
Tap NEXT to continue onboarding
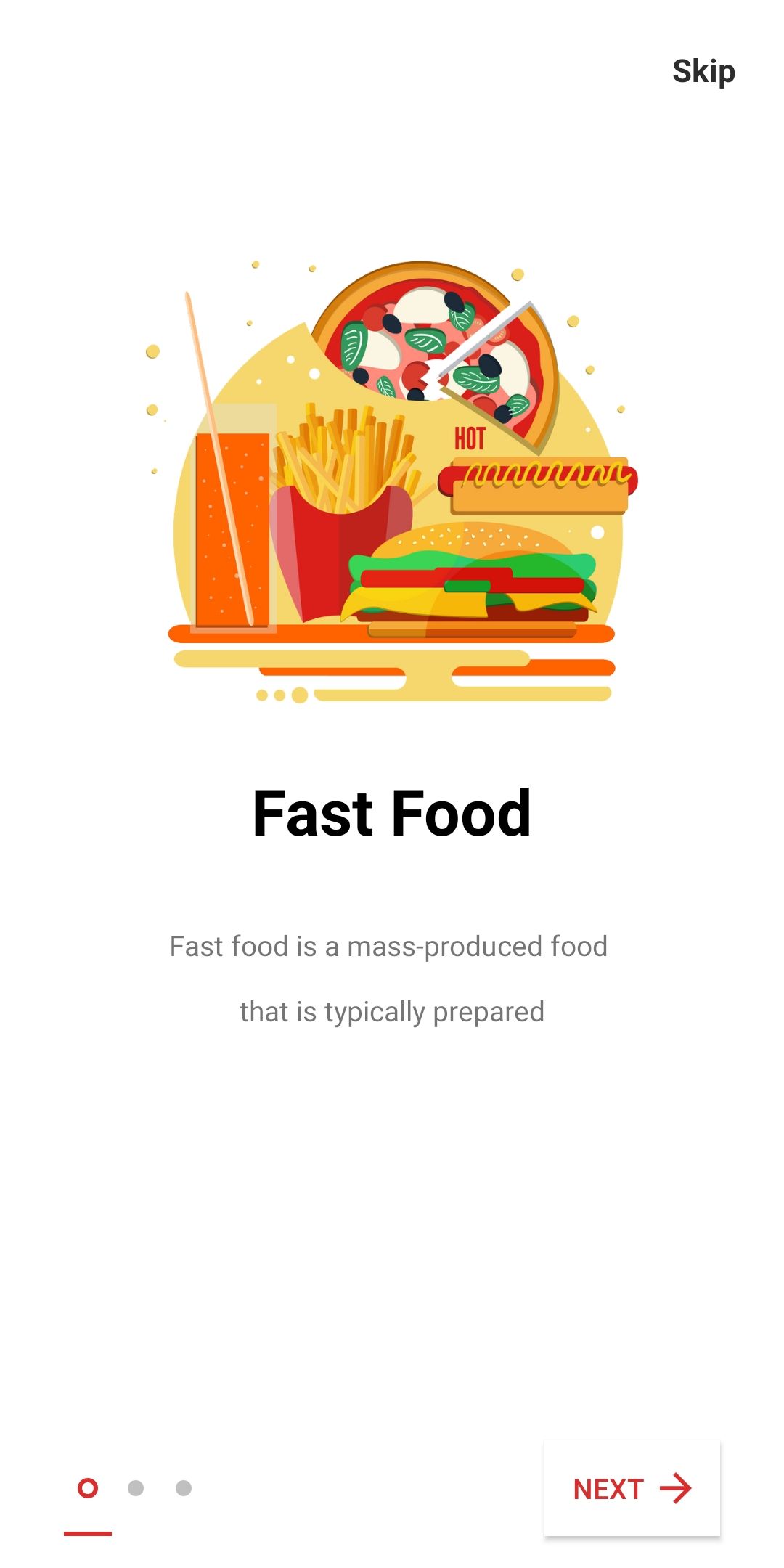632,1488
